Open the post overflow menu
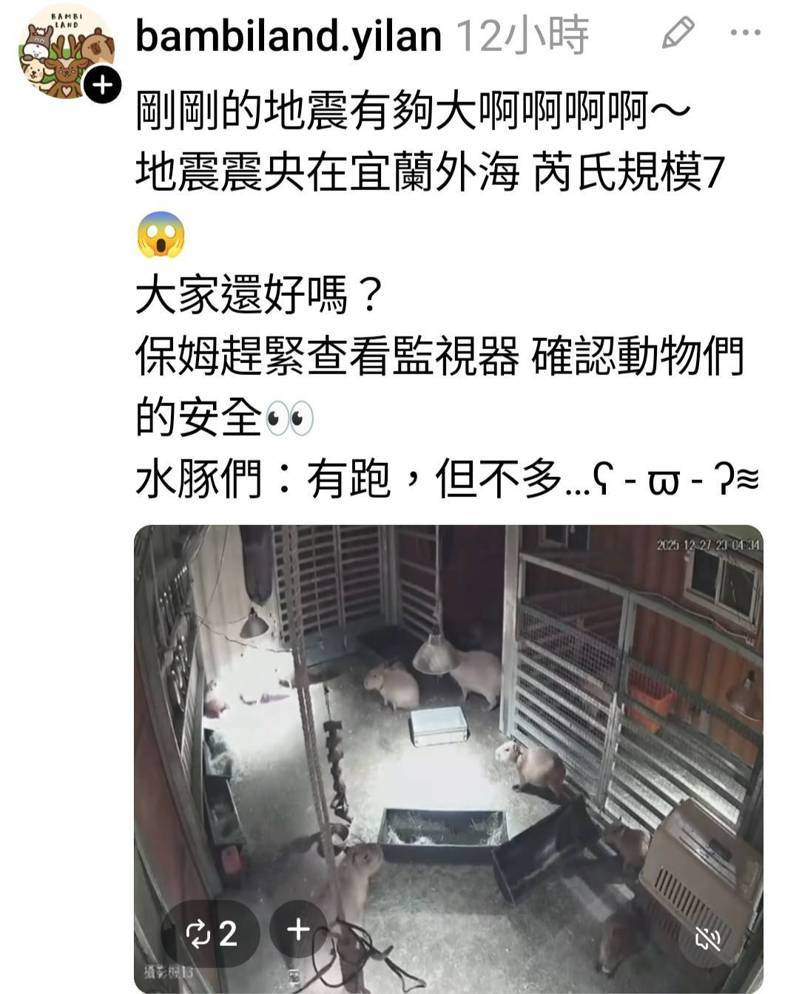The image size is (799, 994). (746, 34)
